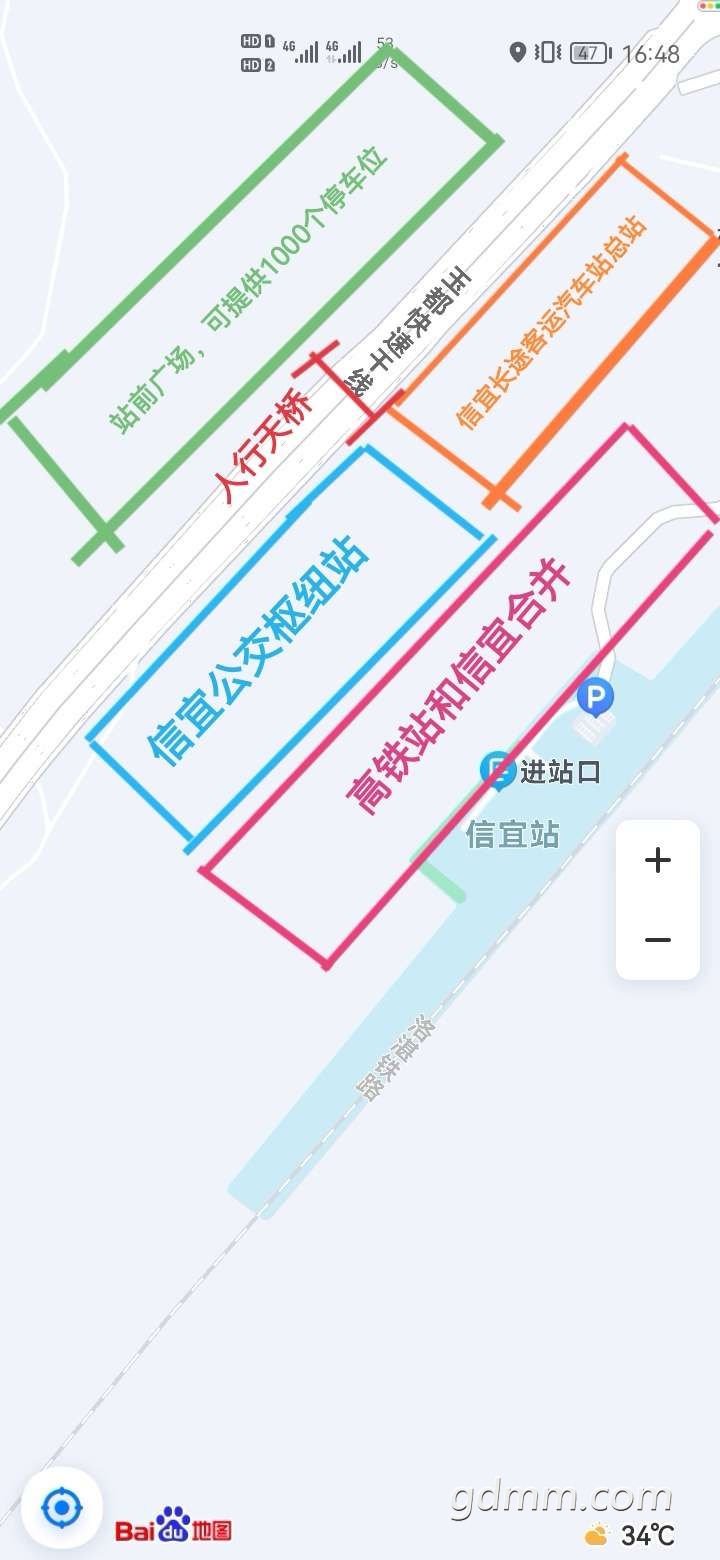Select the blue parking marker
This screenshot has width=720, height=1560.
pyautogui.click(x=595, y=696)
